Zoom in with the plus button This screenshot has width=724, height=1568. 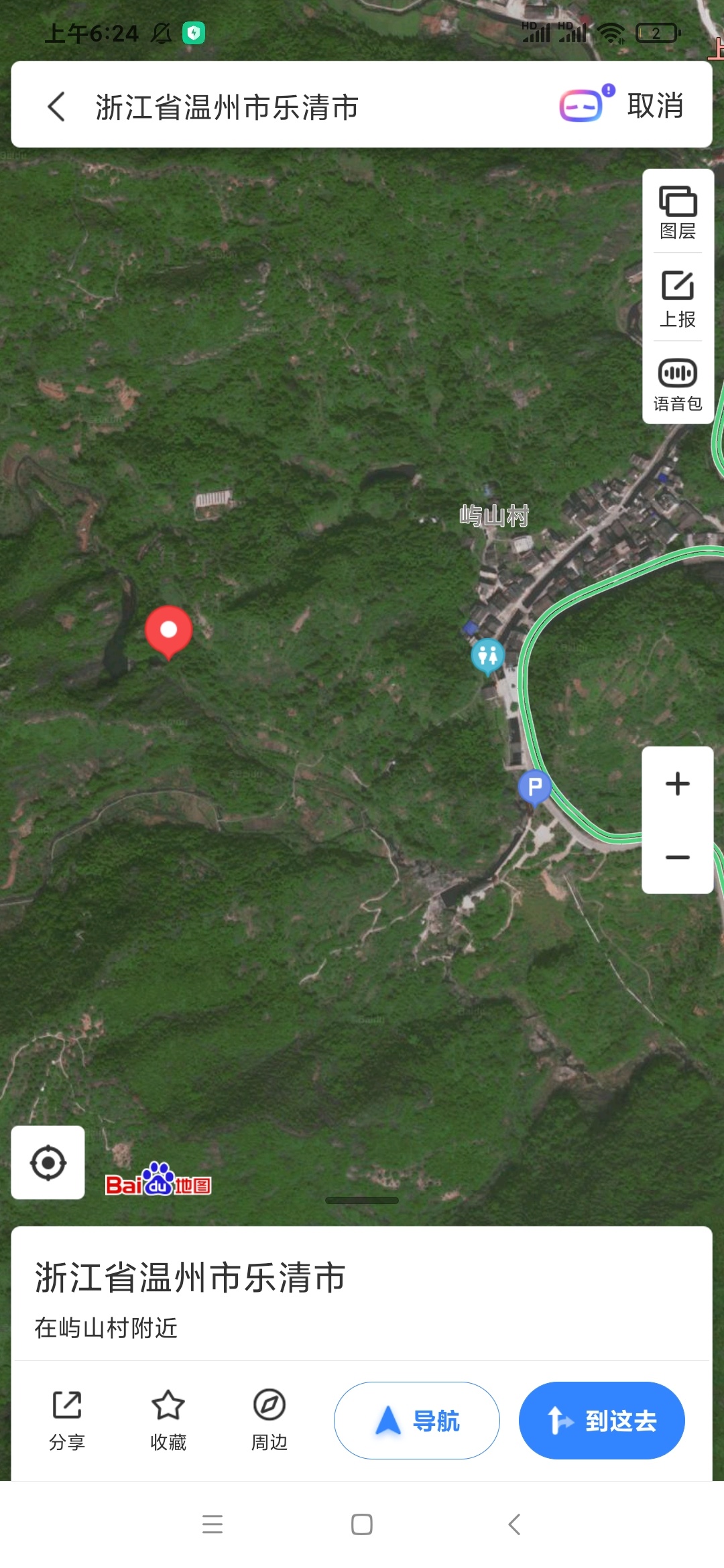[678, 784]
